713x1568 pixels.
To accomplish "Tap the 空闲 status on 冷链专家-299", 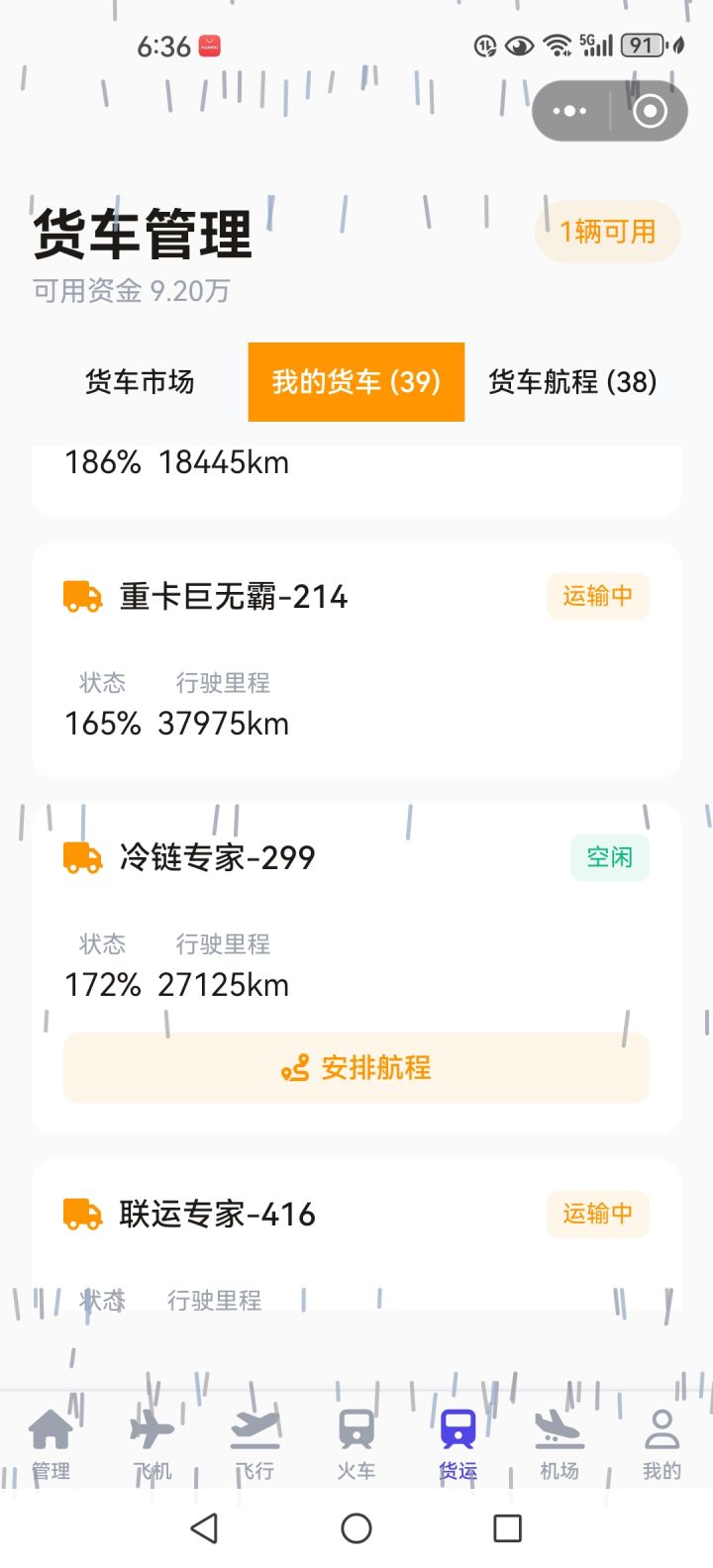I will pyautogui.click(x=610, y=858).
